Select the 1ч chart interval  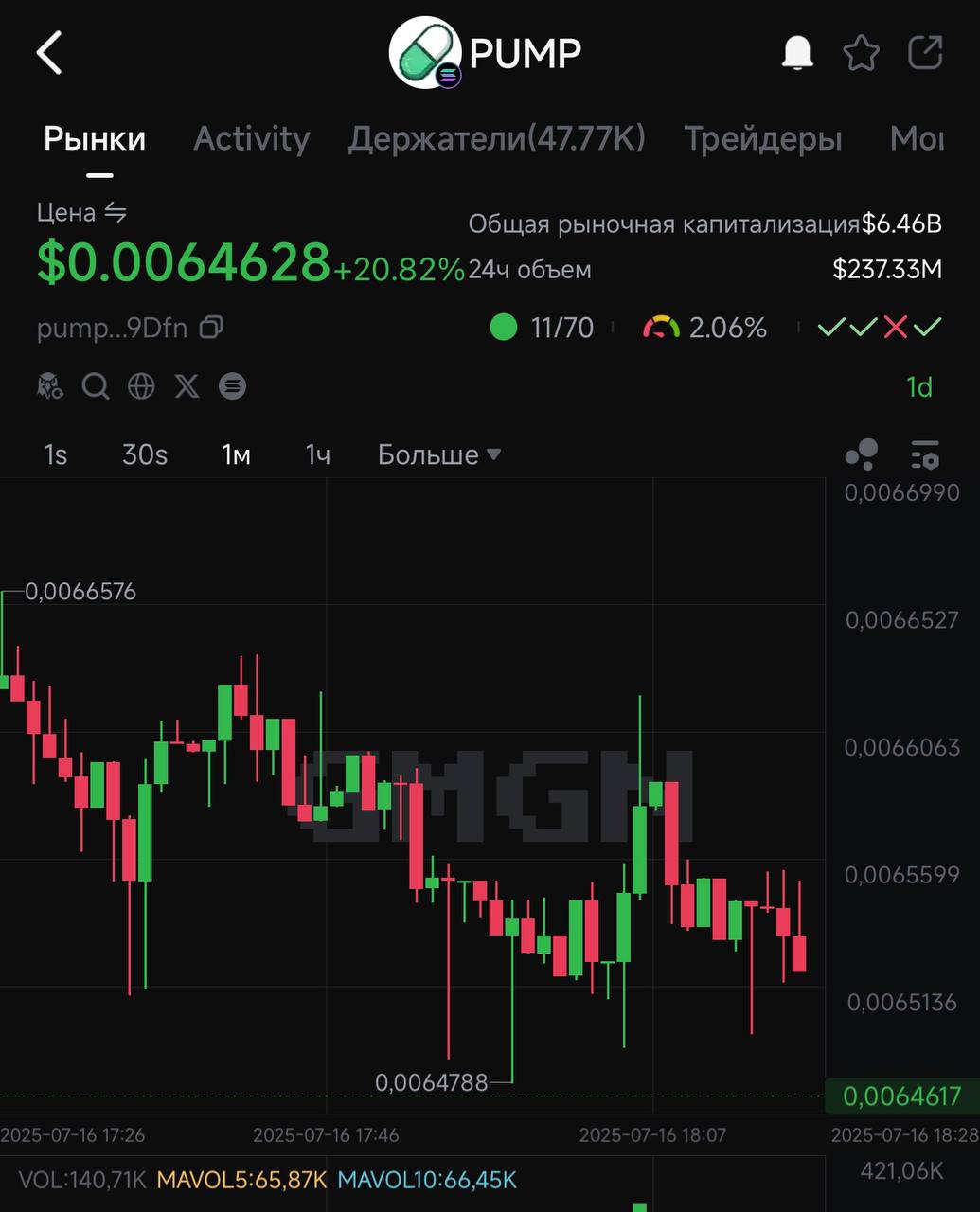coord(317,455)
